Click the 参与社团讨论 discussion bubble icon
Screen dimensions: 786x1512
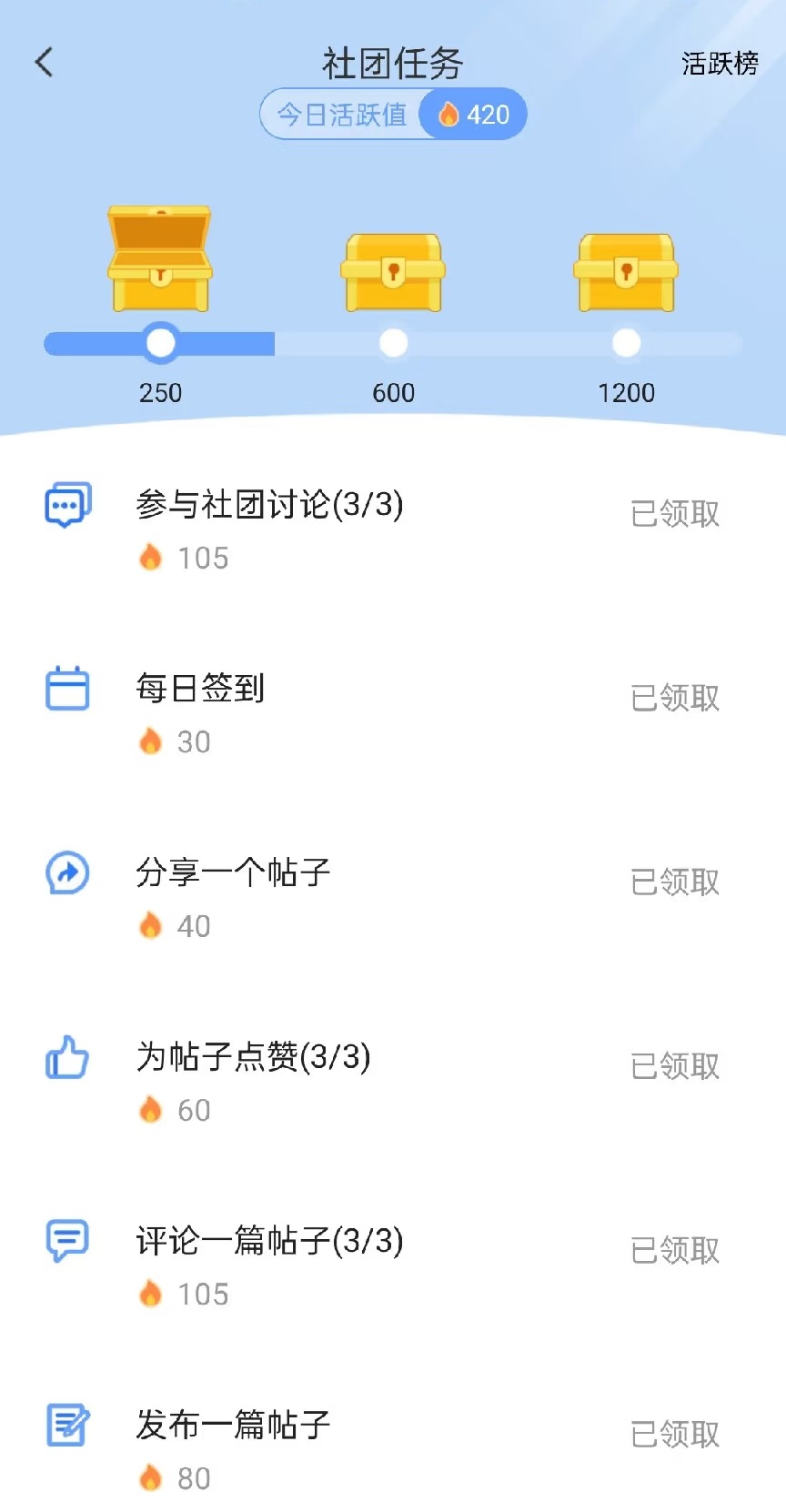pos(65,504)
